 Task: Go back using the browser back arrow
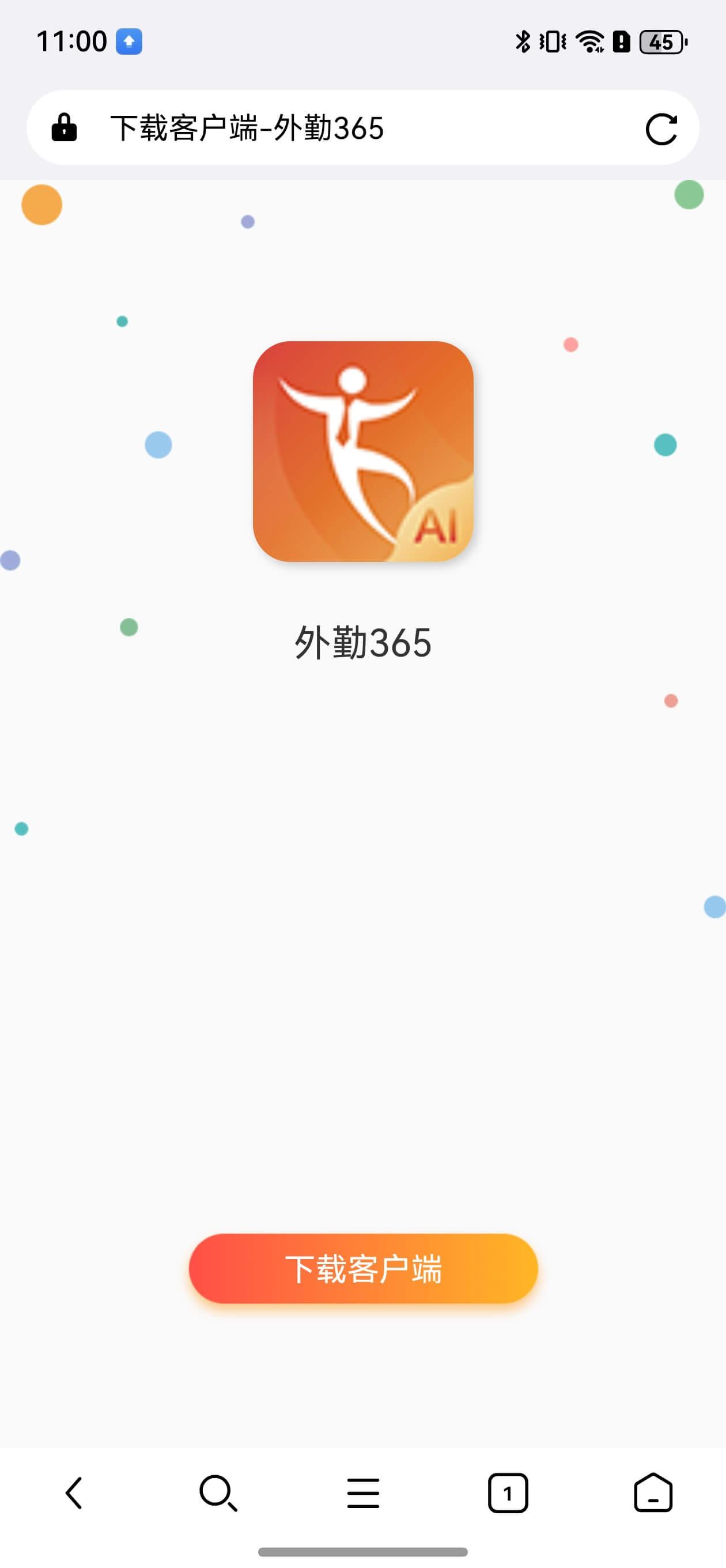click(74, 1492)
